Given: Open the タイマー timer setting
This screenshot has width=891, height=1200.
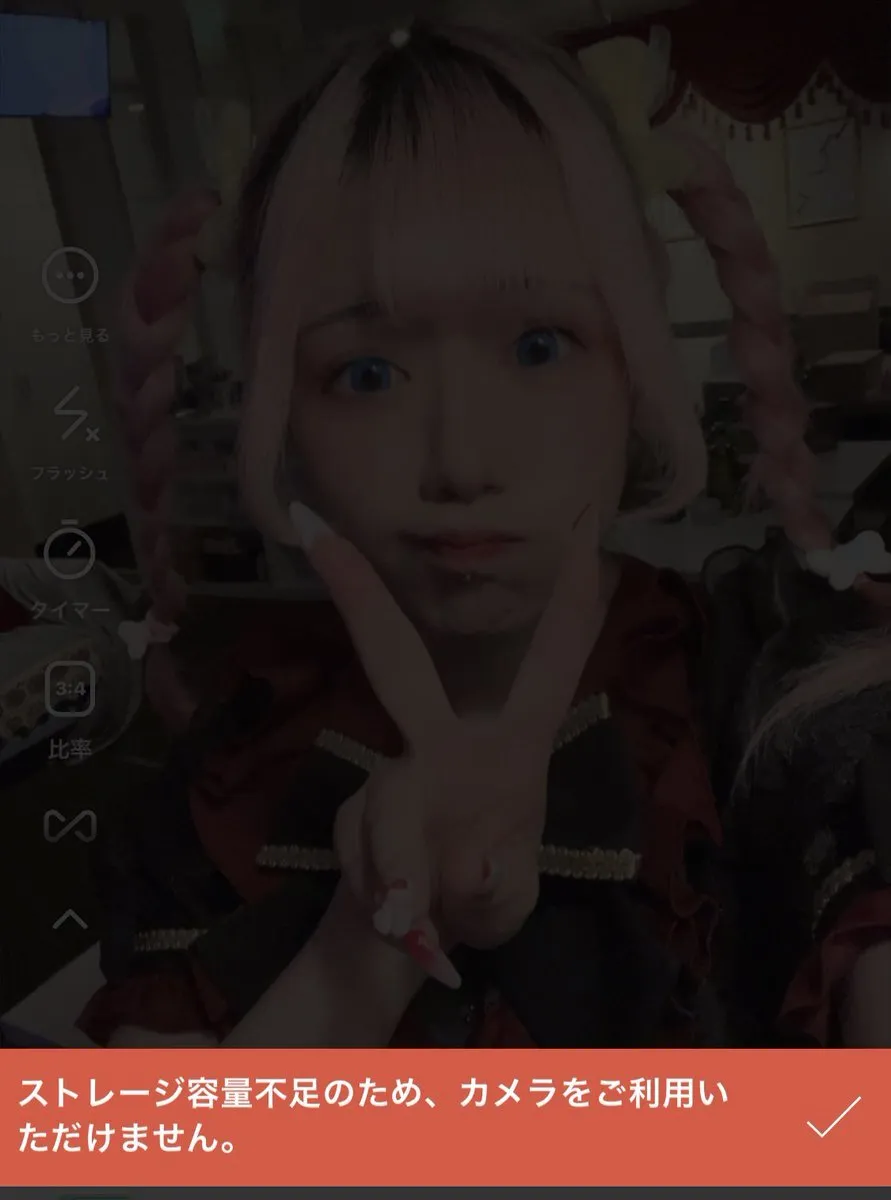Looking at the screenshot, I should click(x=69, y=551).
